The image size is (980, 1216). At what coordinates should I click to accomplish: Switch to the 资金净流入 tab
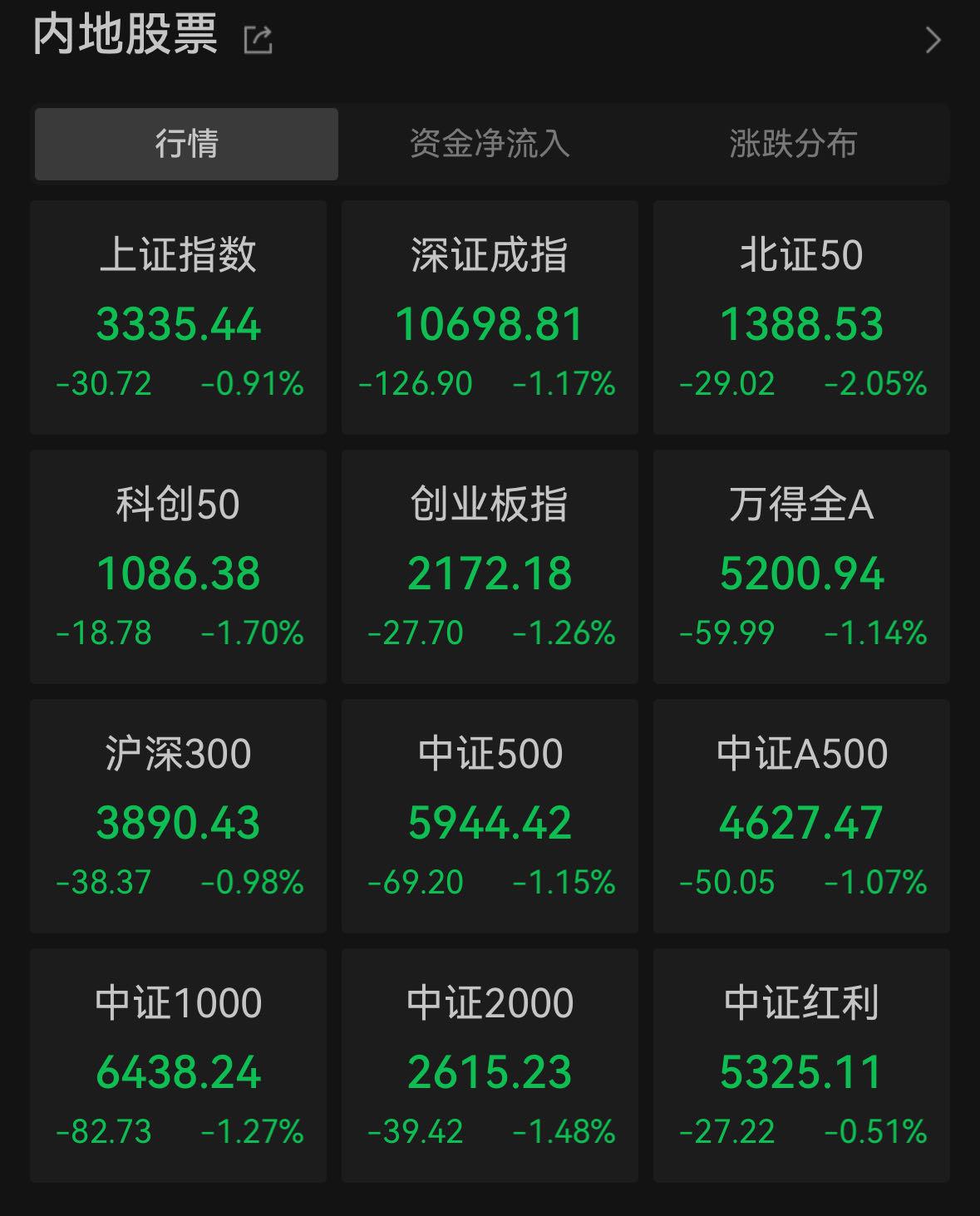[x=490, y=144]
